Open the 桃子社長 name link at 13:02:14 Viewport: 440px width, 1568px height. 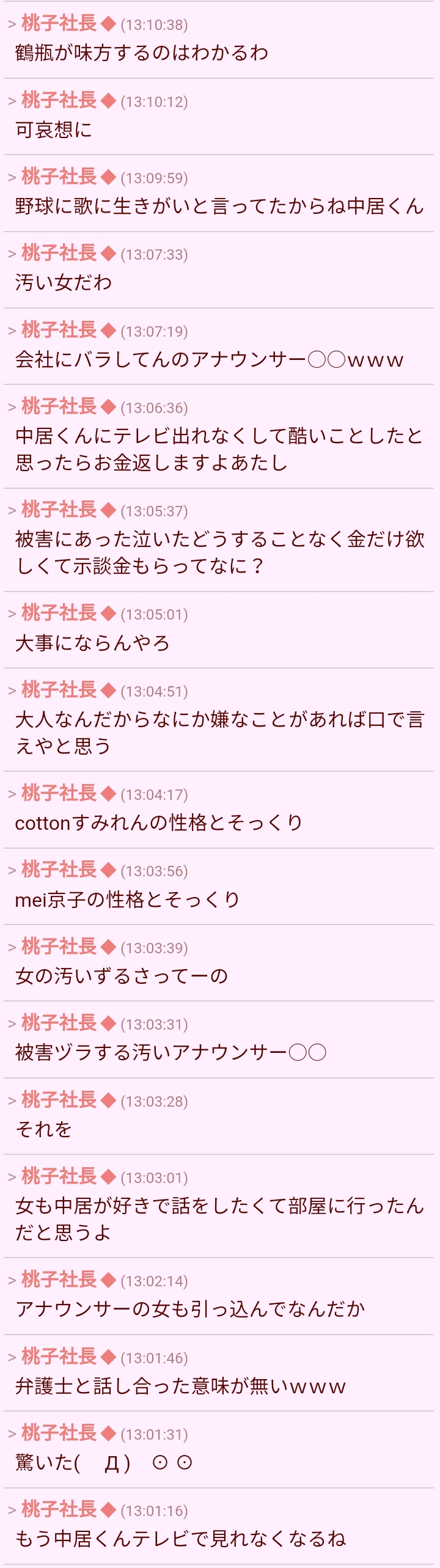point(59,1280)
